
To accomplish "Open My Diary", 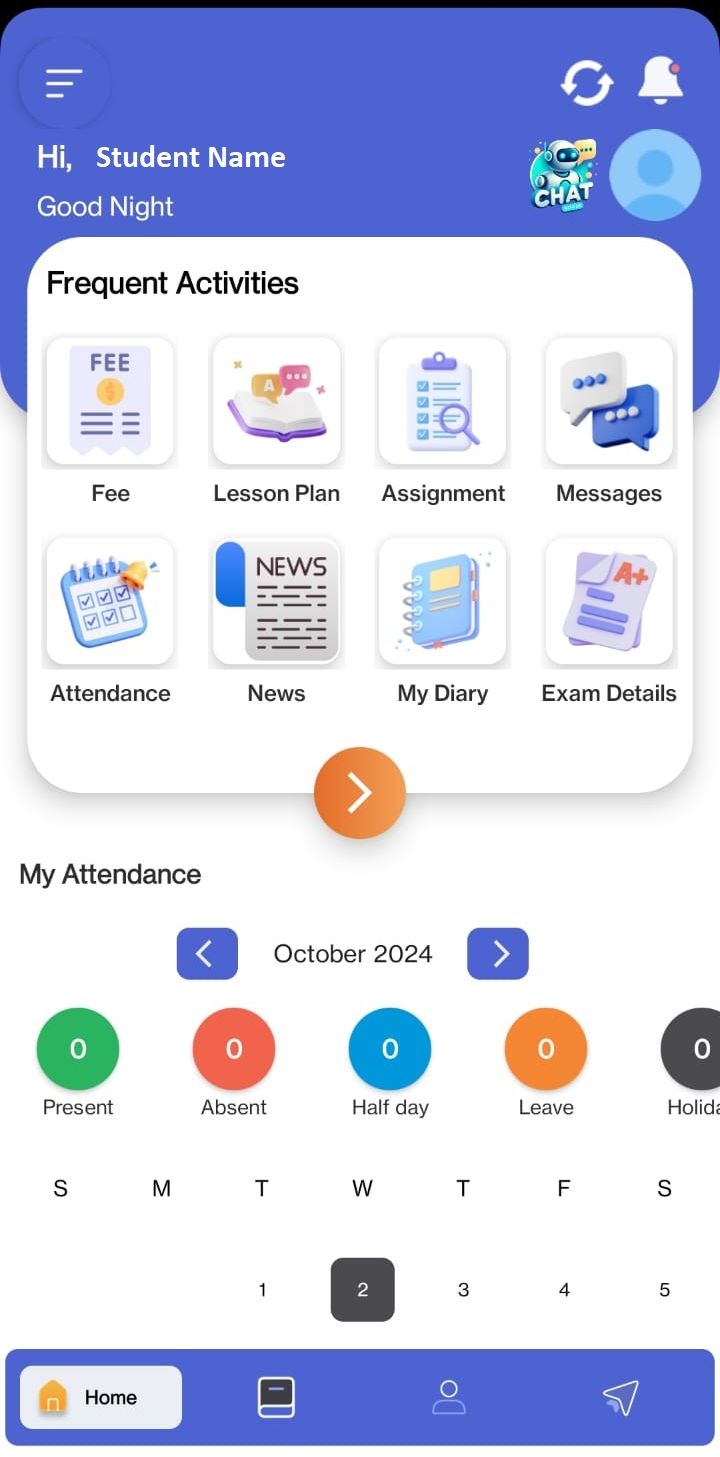I will [x=443, y=602].
